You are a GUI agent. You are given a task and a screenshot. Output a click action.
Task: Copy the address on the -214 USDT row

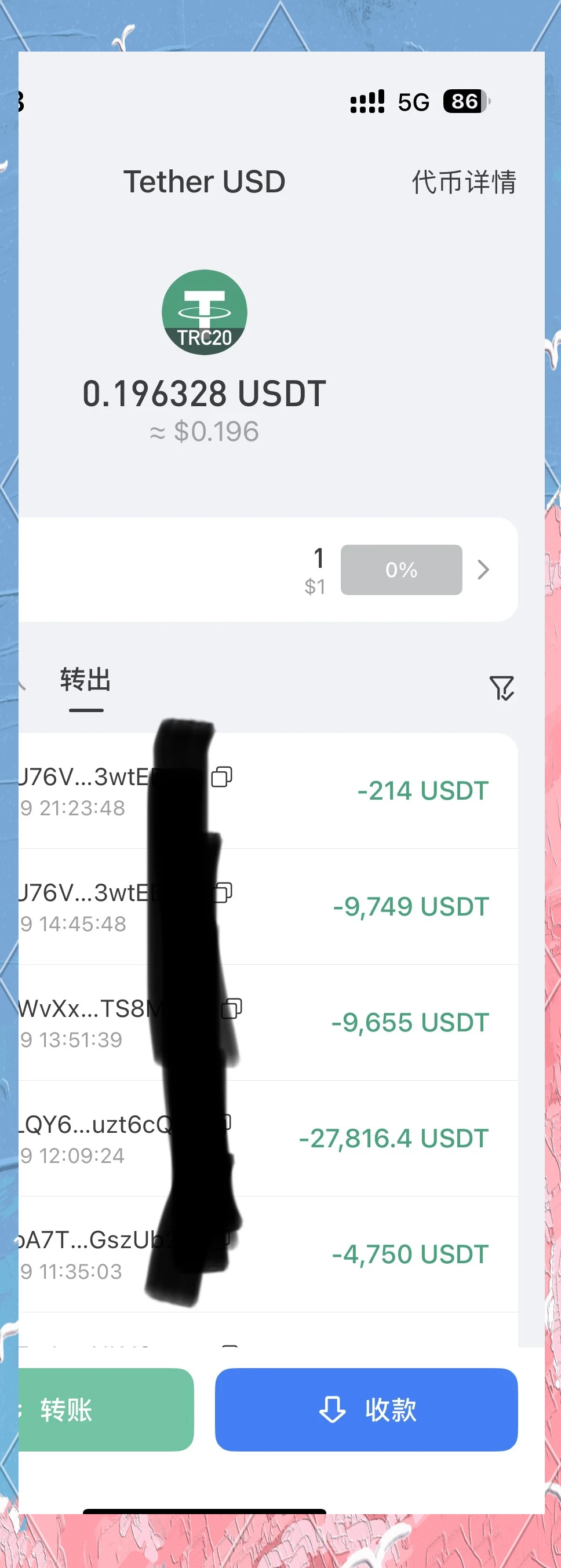click(x=222, y=776)
